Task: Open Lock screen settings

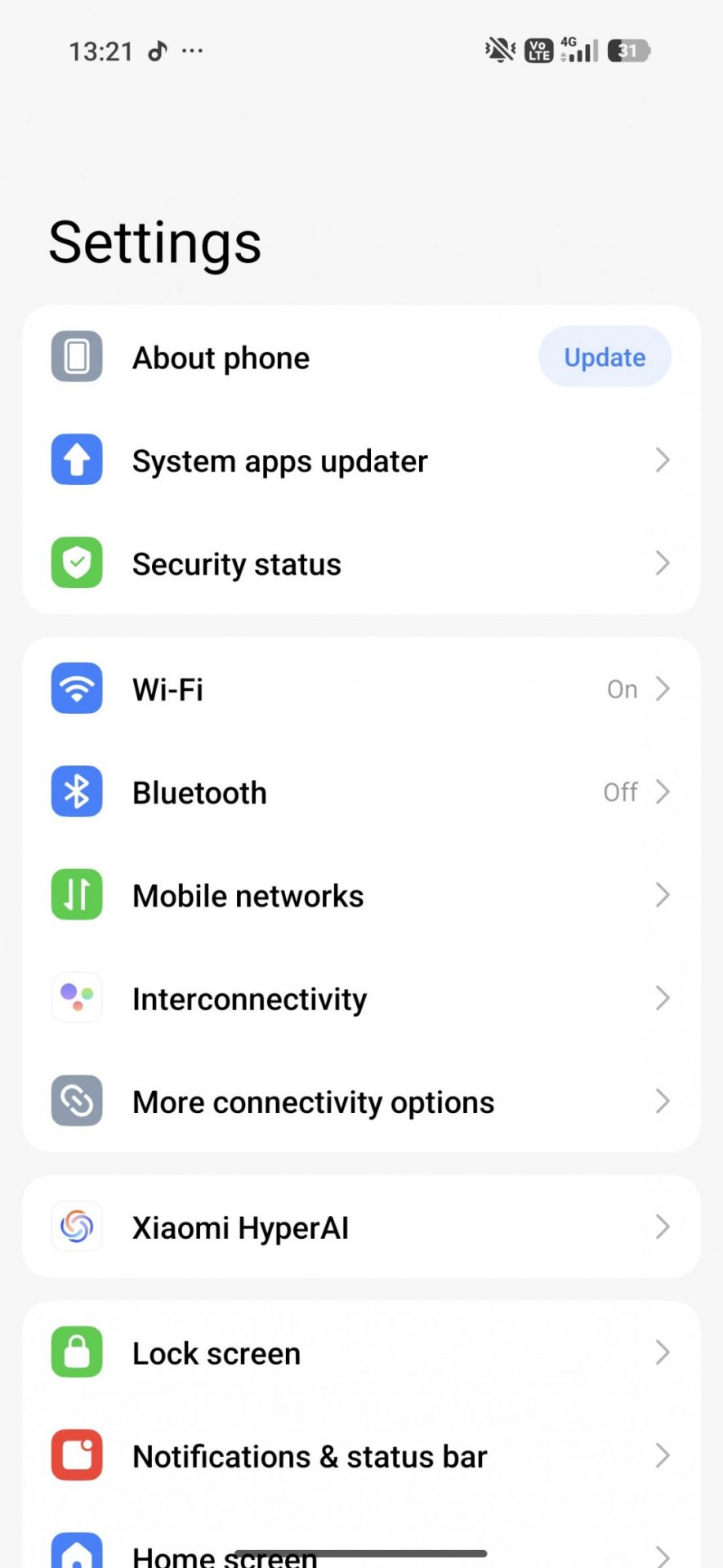Action: 216,1353
